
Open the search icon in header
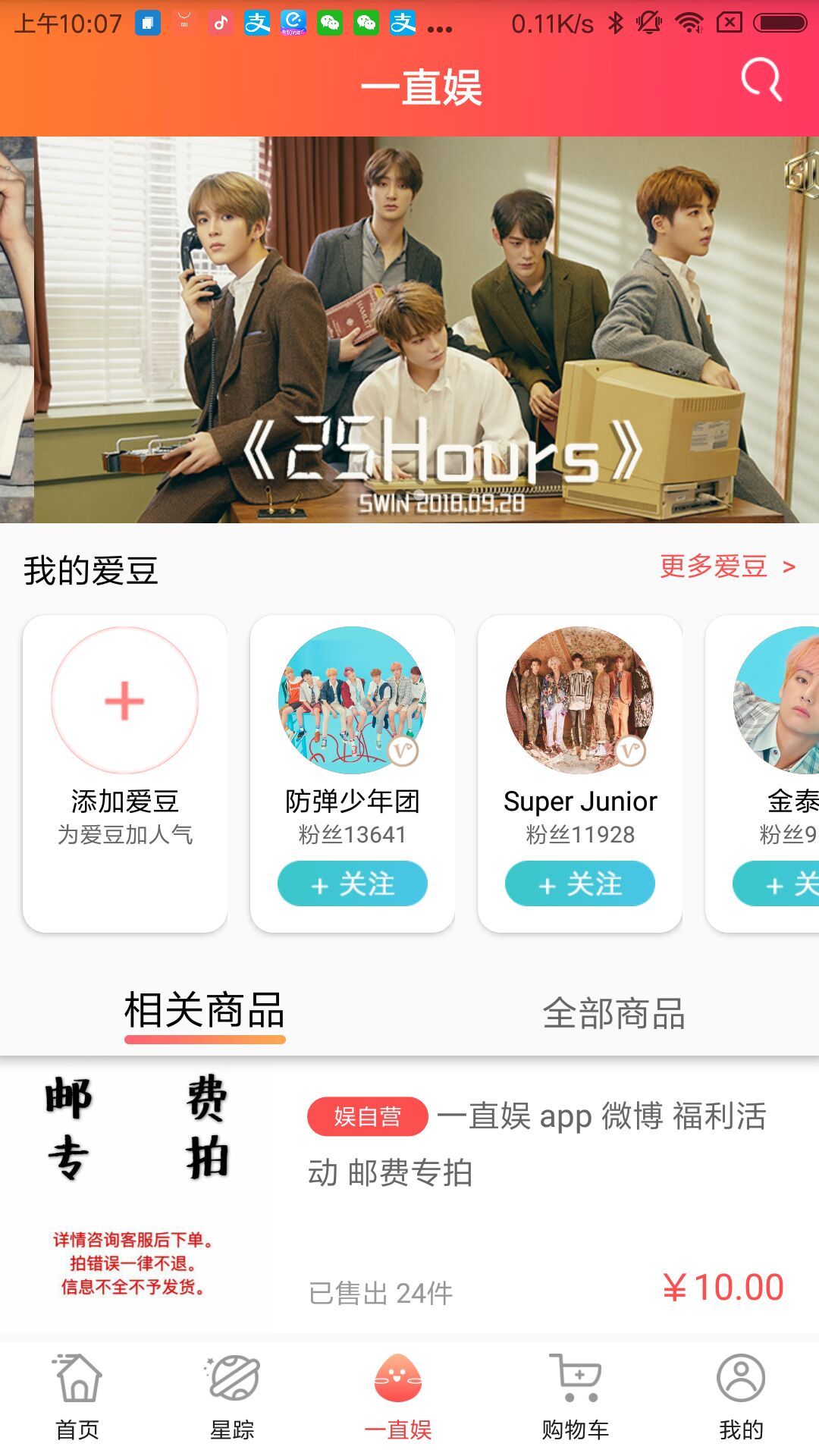coord(761,80)
